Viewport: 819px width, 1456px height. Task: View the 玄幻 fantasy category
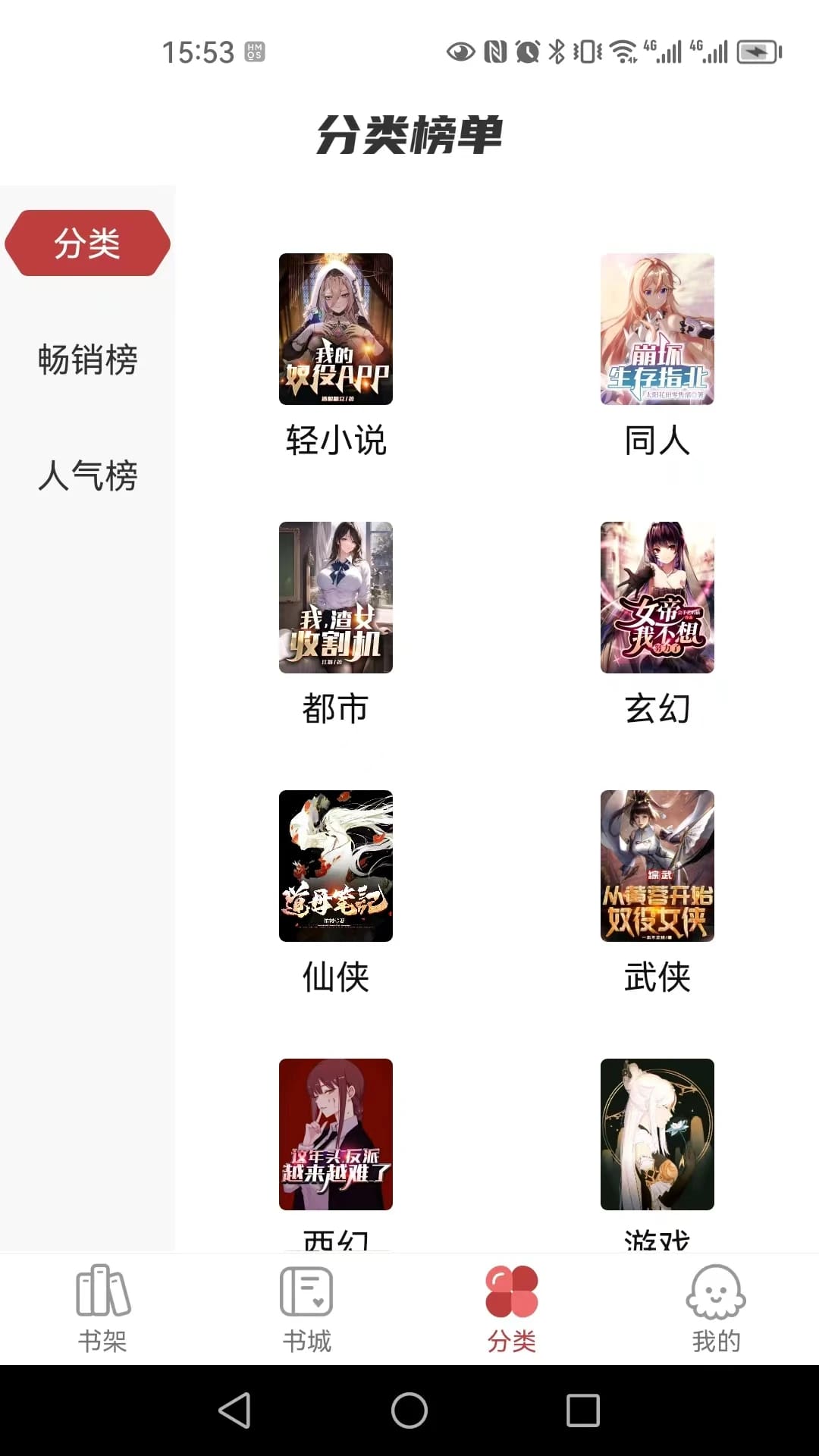[657, 710]
